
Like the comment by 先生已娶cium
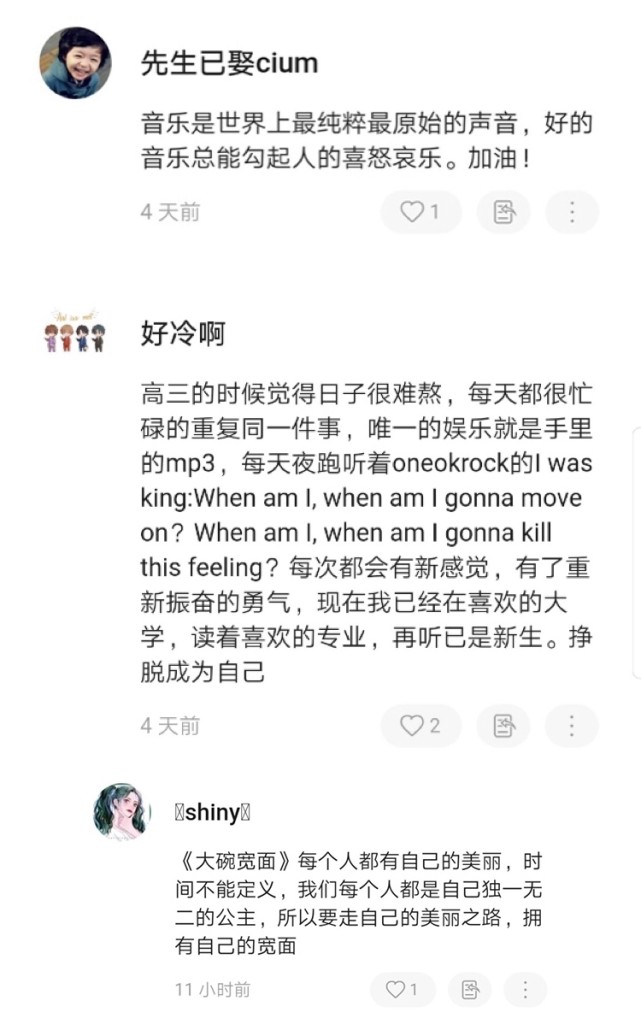pyautogui.click(x=421, y=212)
